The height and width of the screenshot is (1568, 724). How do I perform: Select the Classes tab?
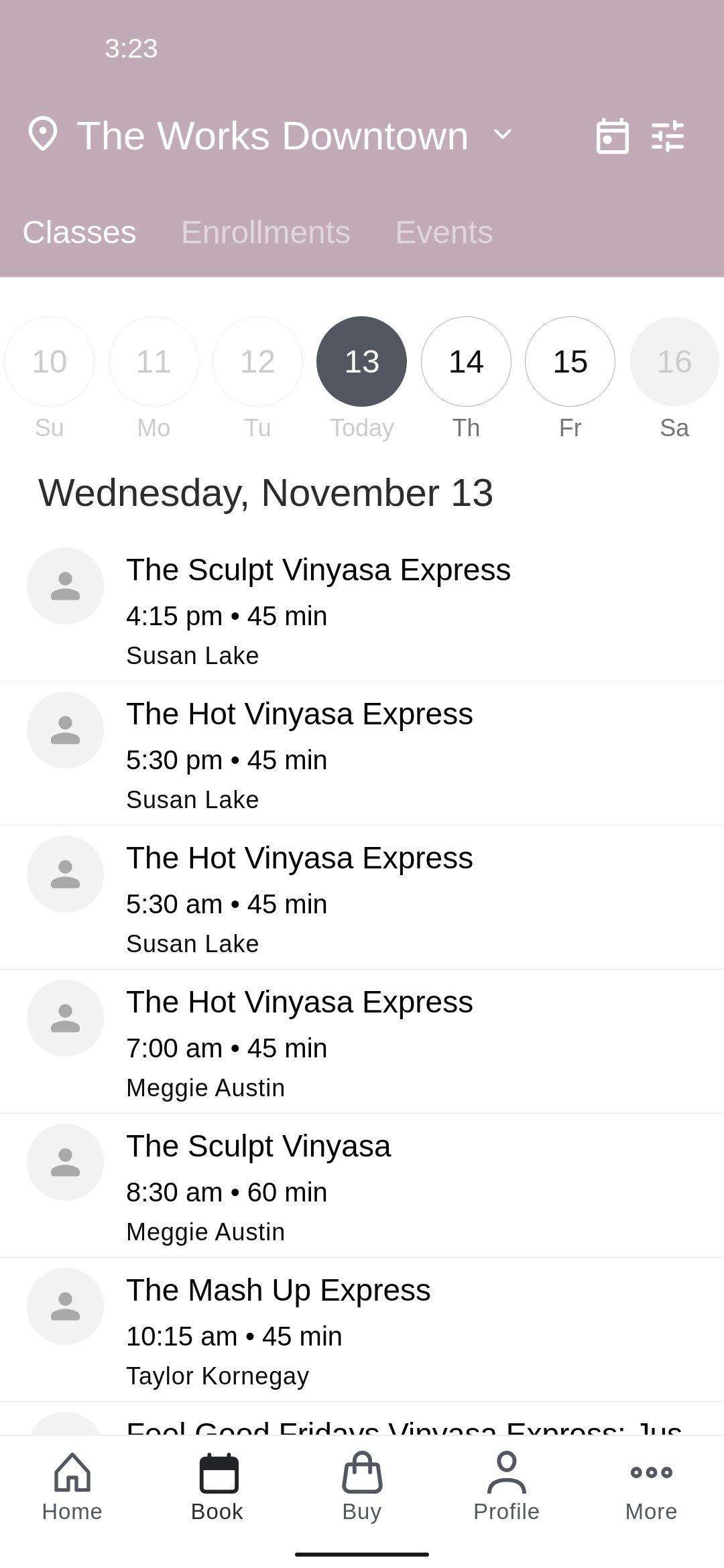coord(79,233)
